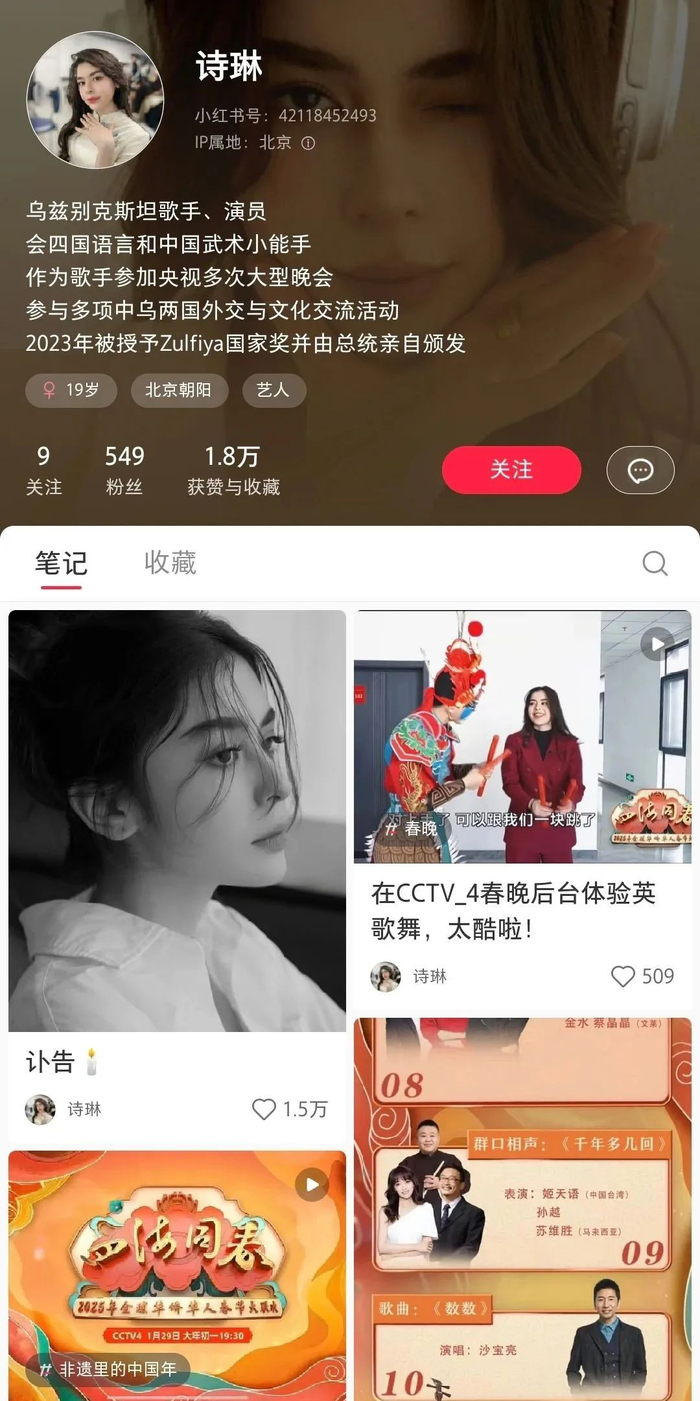View the 粉丝 followers list

[x=124, y=470]
